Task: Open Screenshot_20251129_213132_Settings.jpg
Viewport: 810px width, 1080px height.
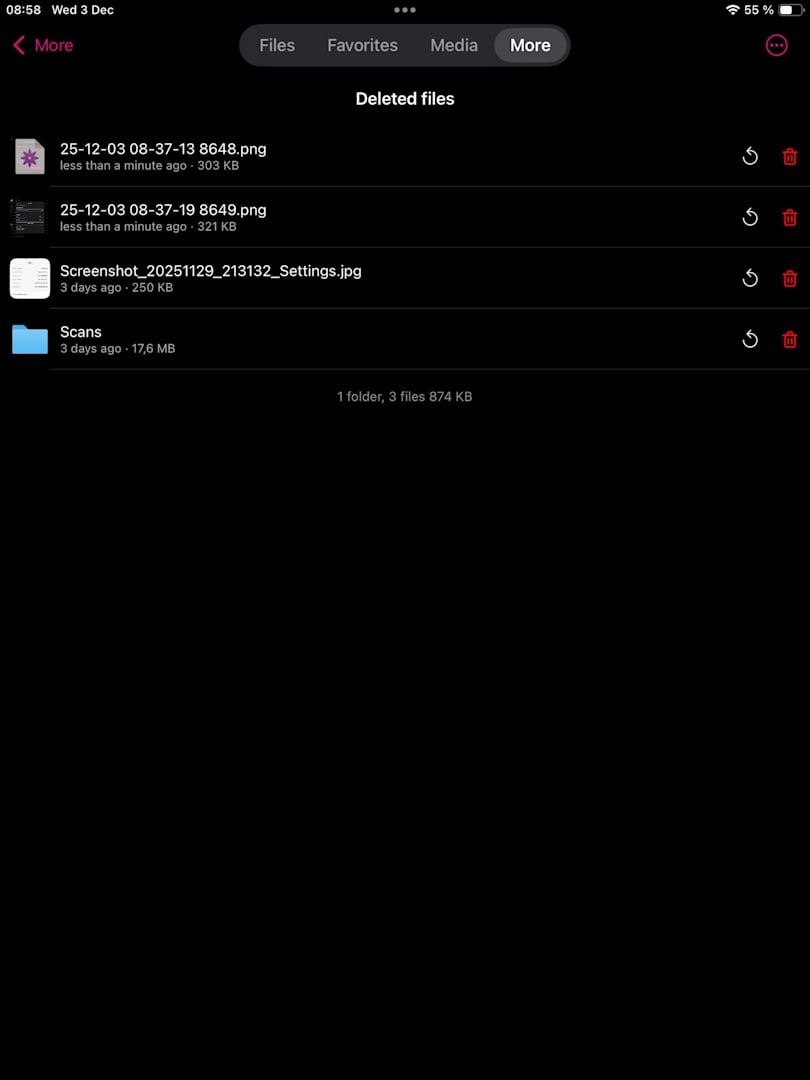Action: tap(210, 278)
